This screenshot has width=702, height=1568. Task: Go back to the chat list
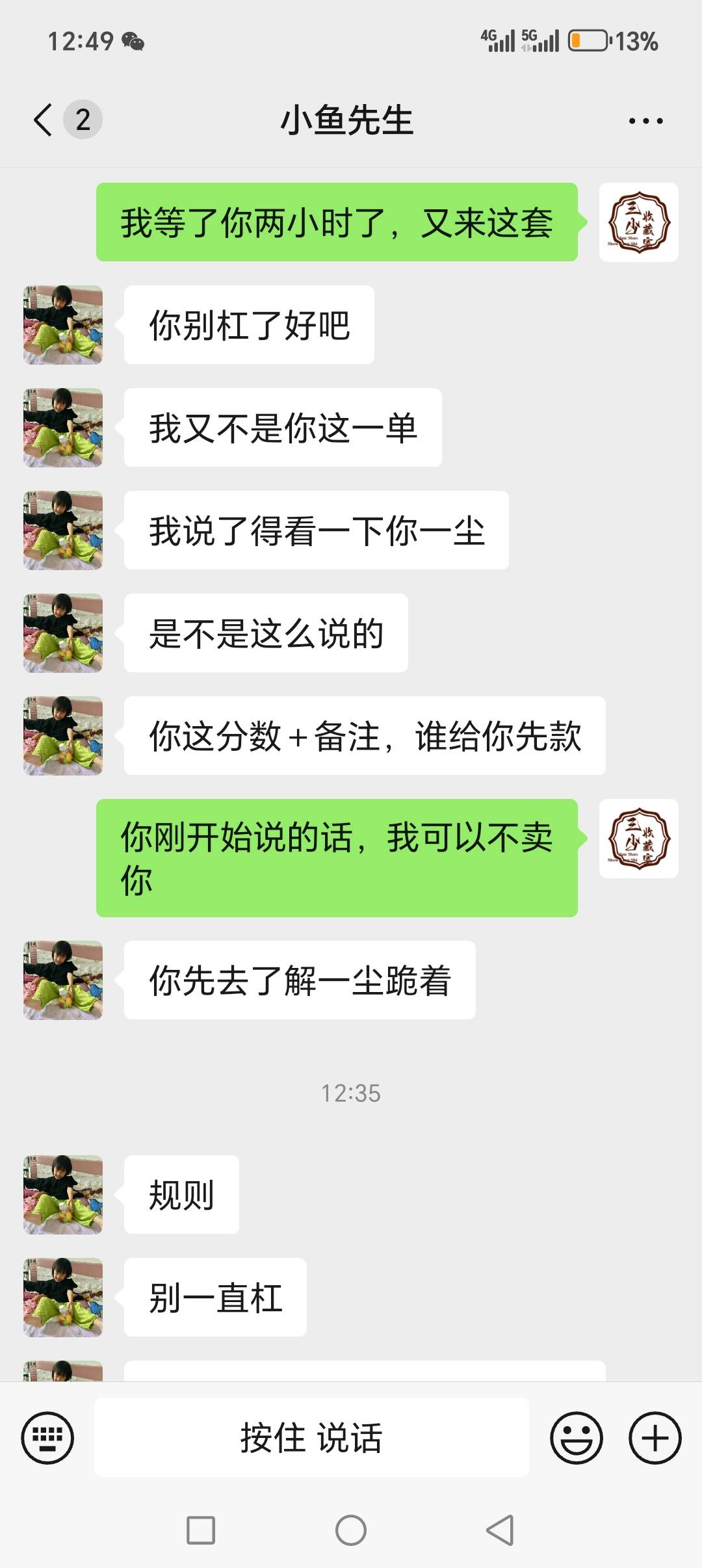pyautogui.click(x=44, y=120)
